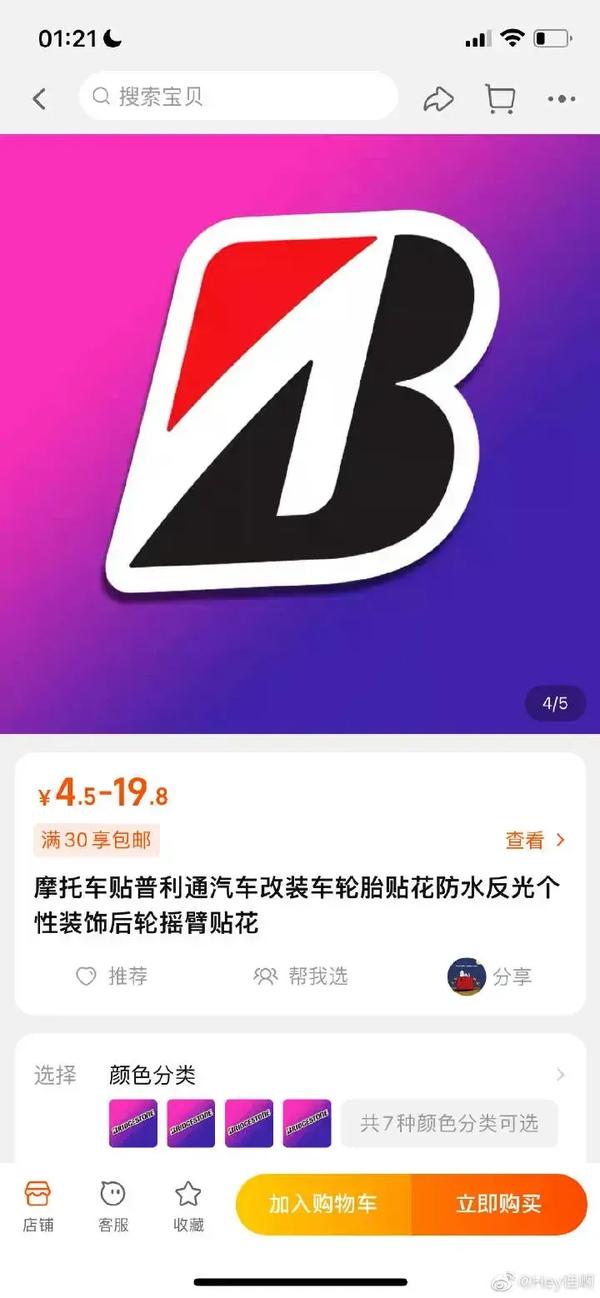Open the main product image
The image size is (600, 1298).
click(300, 433)
